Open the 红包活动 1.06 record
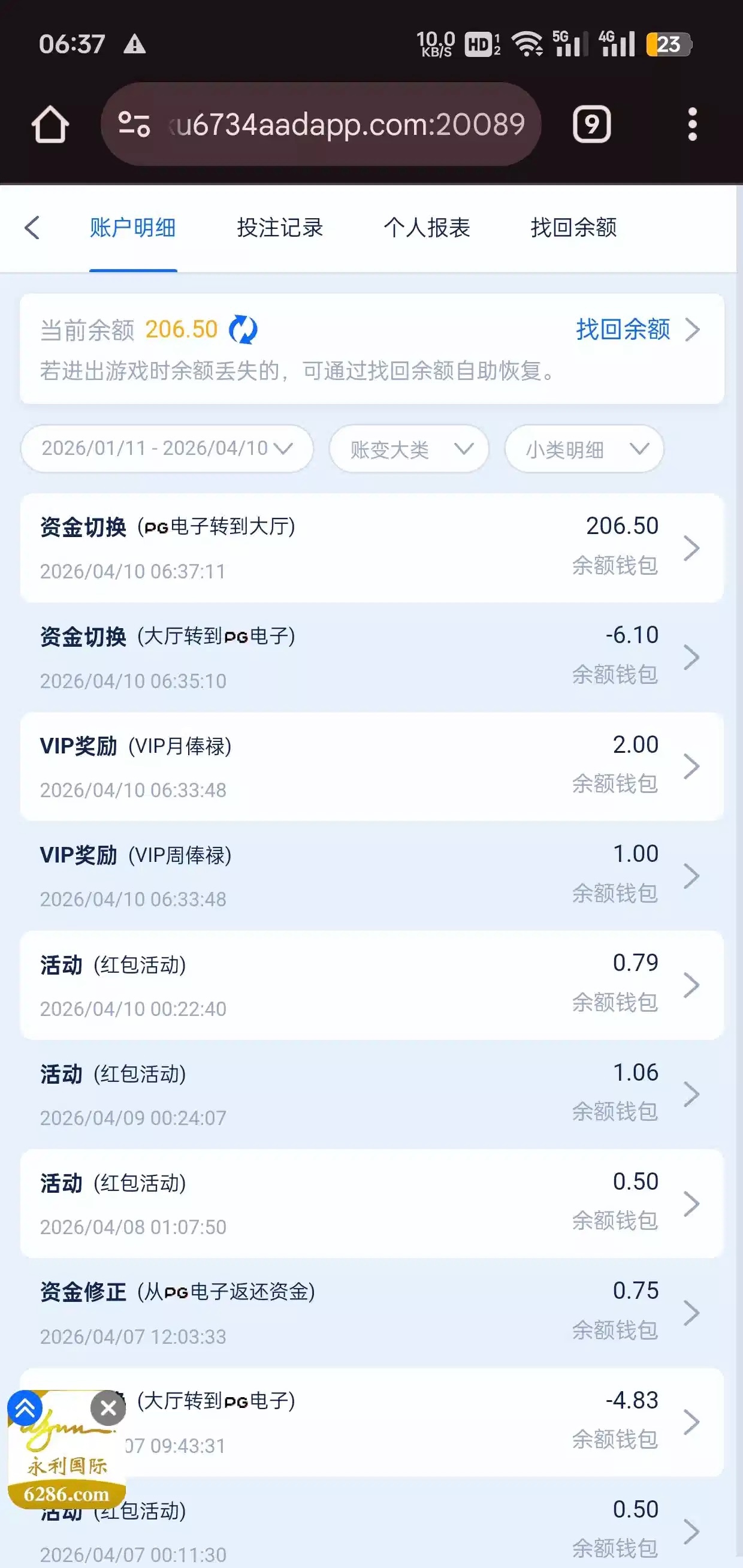 371,1094
